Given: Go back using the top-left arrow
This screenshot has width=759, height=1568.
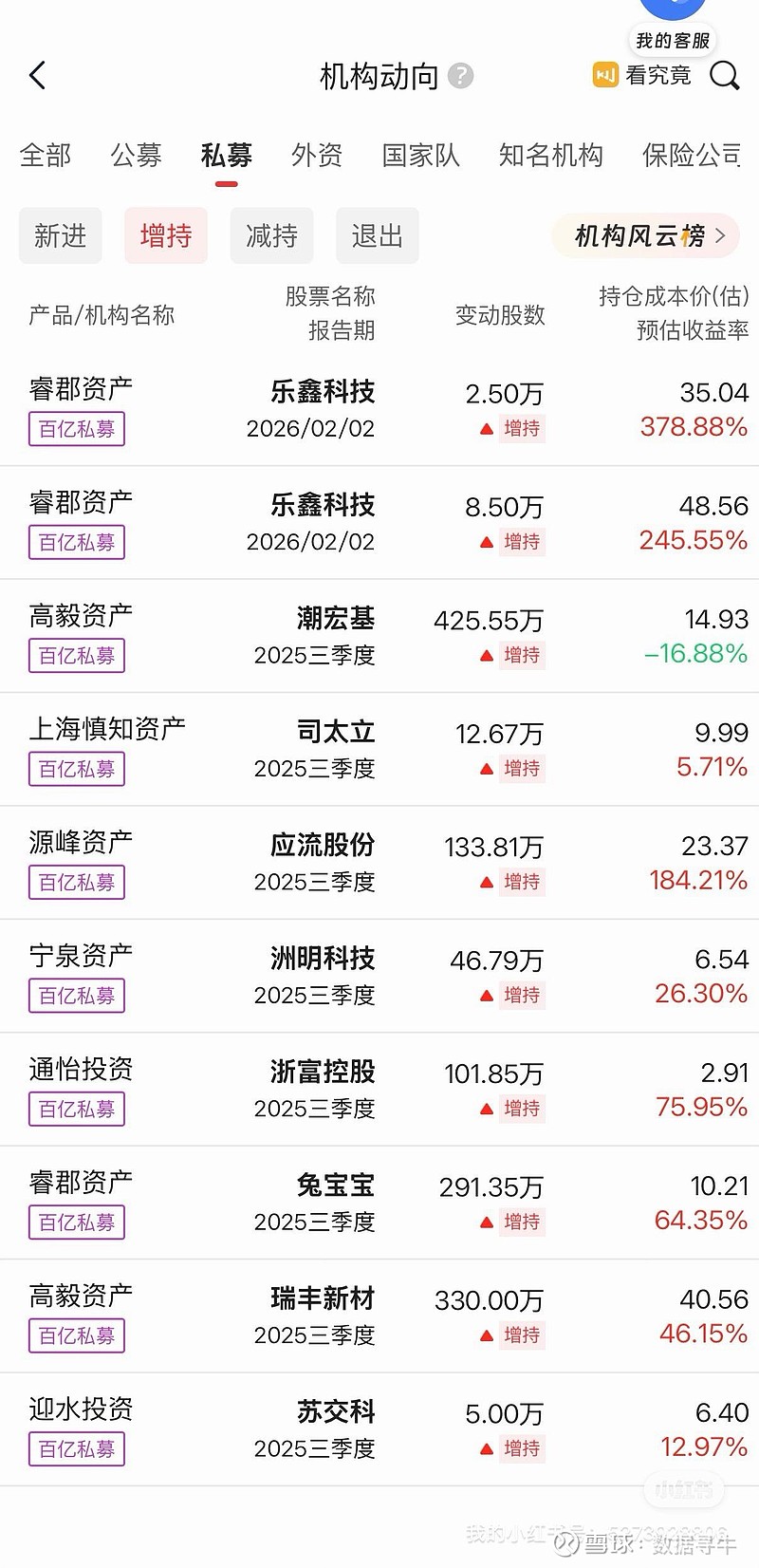Looking at the screenshot, I should pyautogui.click(x=38, y=76).
